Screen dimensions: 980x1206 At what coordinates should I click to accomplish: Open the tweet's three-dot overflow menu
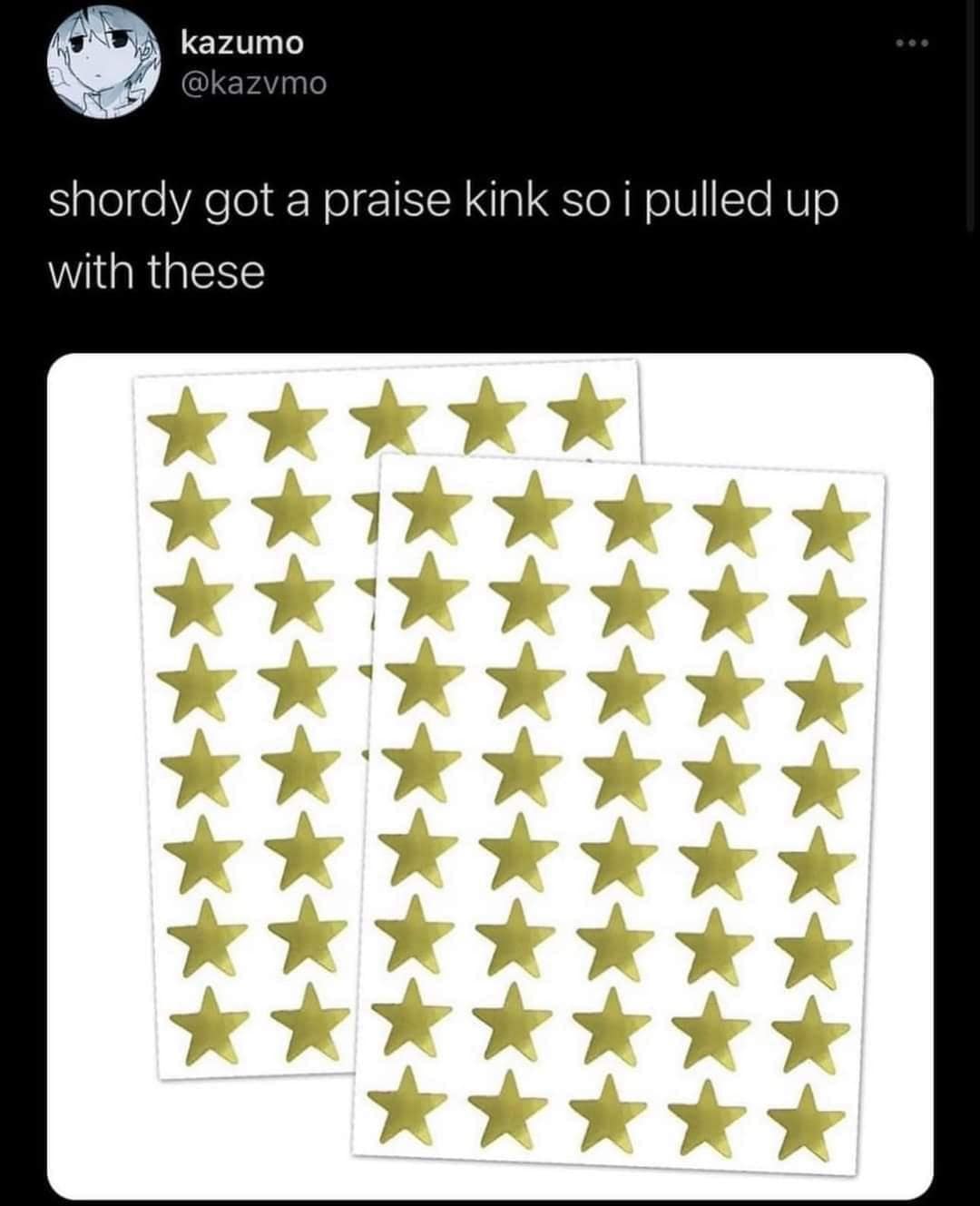click(916, 44)
